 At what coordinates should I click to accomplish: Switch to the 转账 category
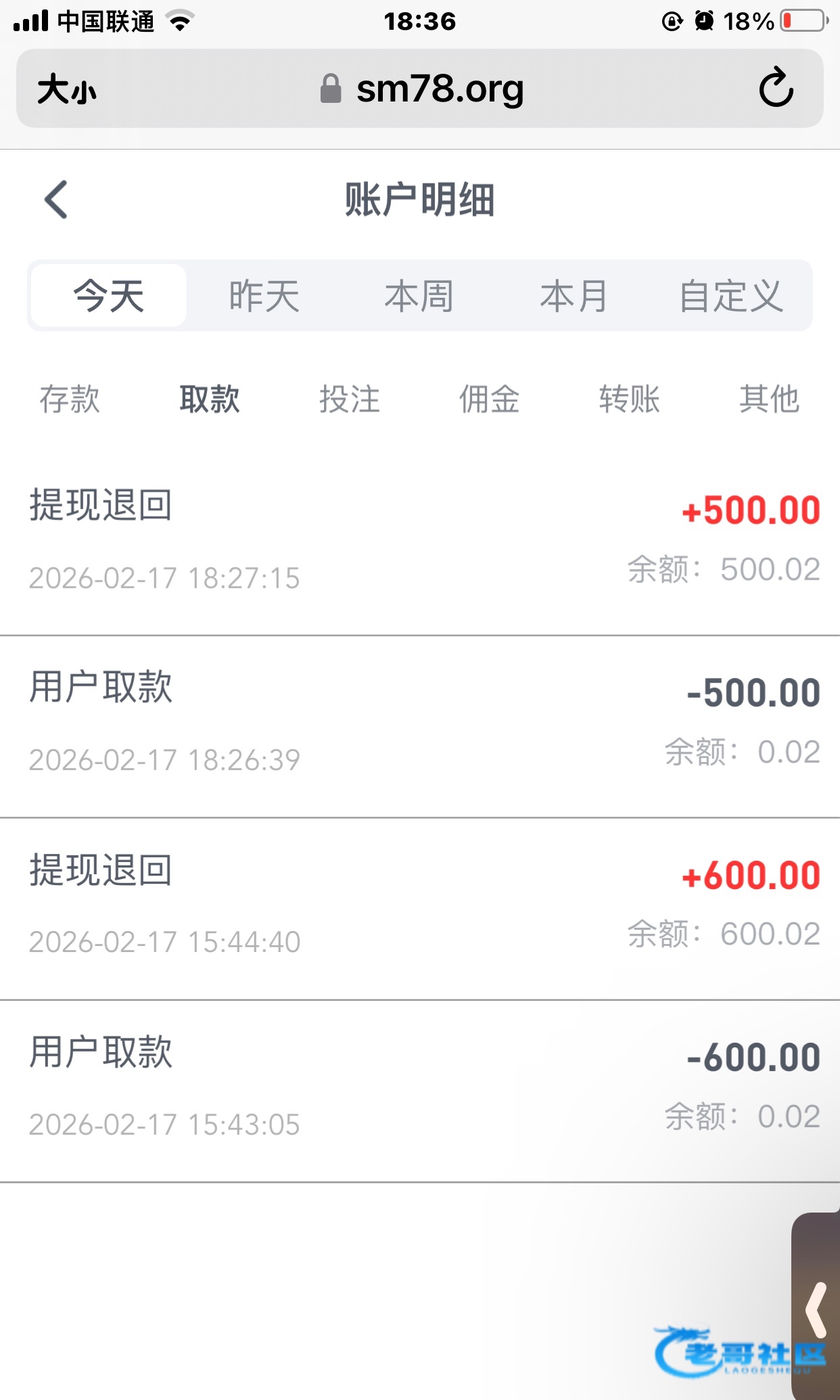pos(630,399)
